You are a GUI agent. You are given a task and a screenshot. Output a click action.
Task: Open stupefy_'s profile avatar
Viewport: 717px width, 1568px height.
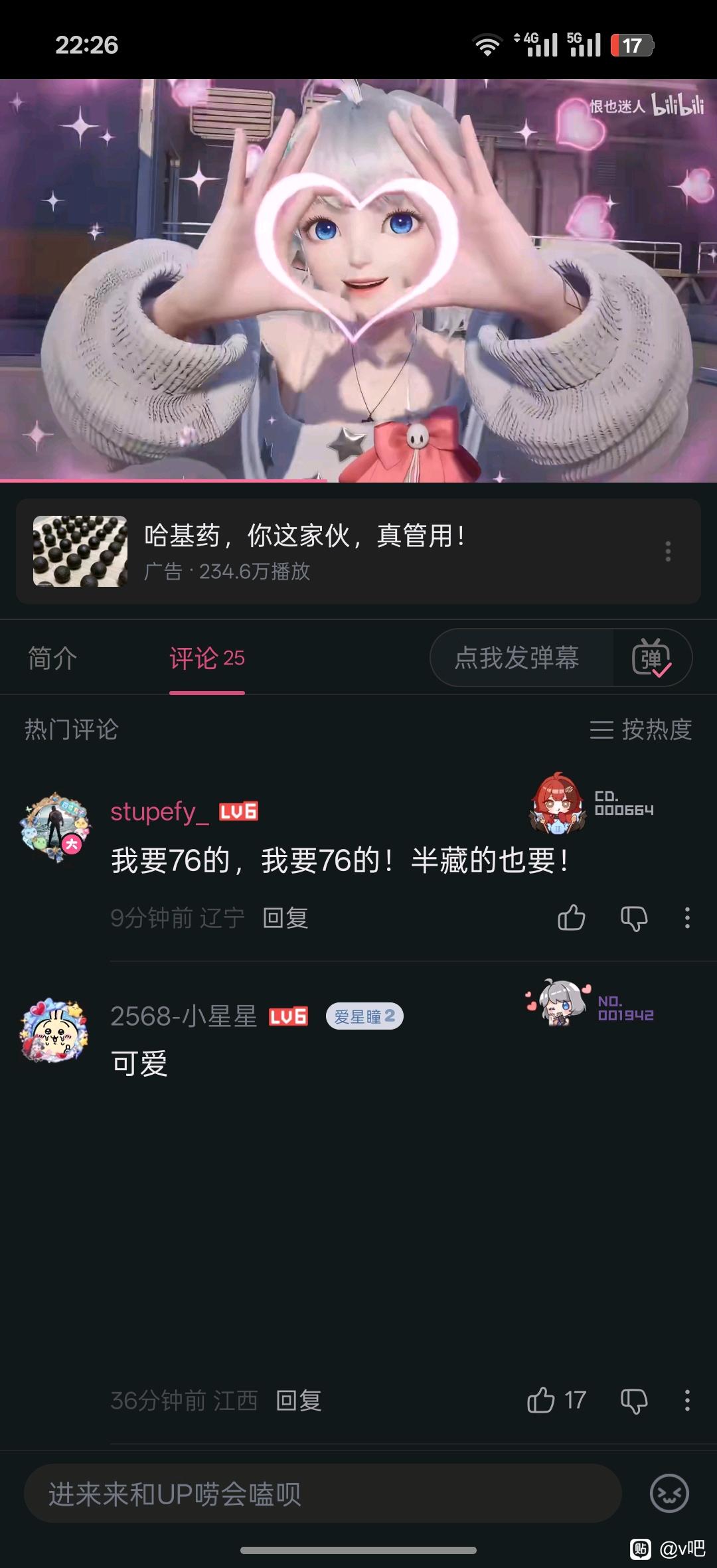[x=54, y=826]
